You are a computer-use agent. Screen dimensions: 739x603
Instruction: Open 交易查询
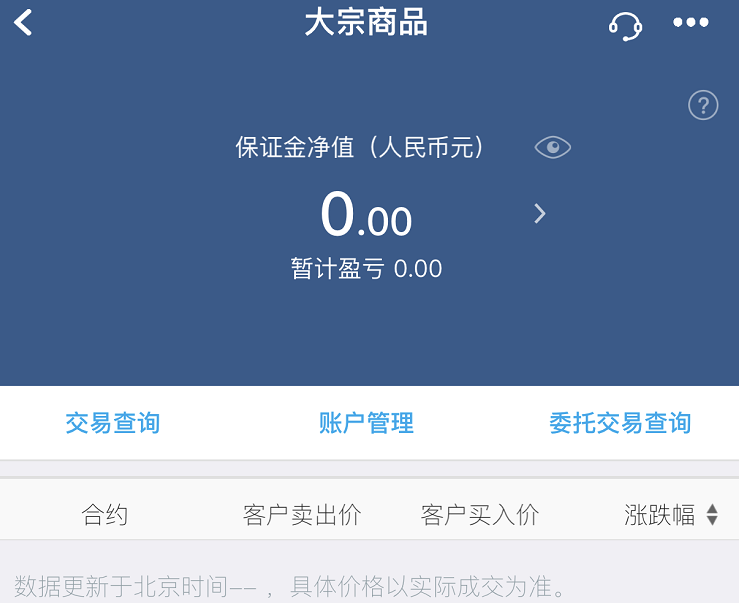[x=113, y=423]
